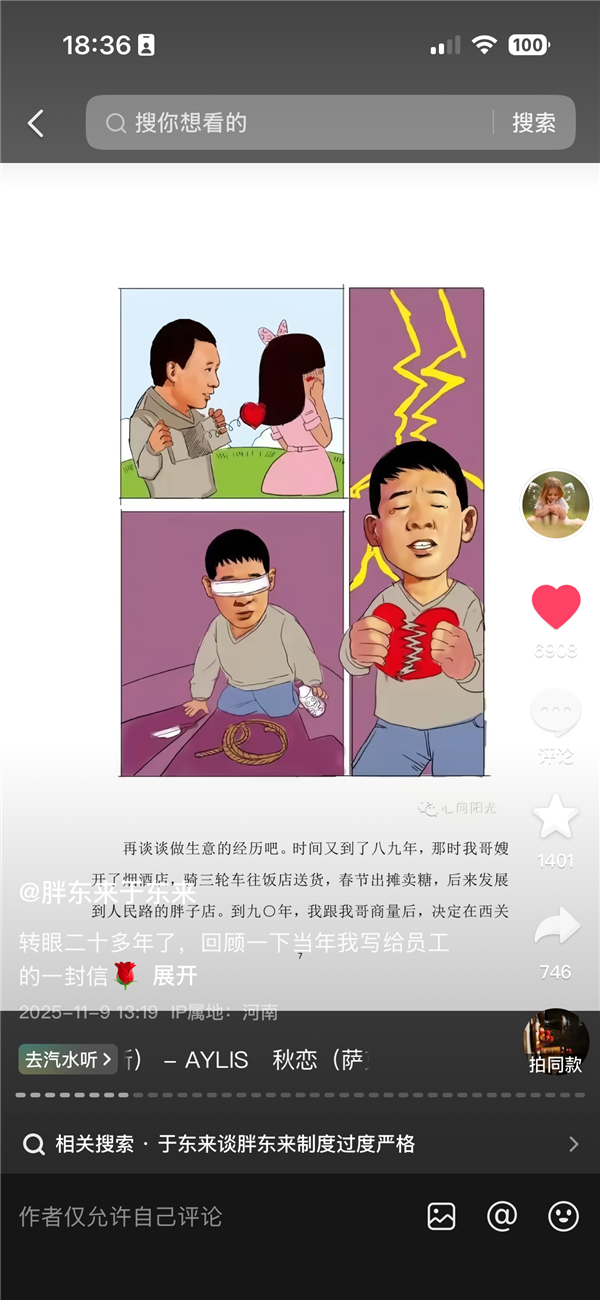Share the post via the arrow icon
Image resolution: width=600 pixels, height=1300 pixels.
[556, 927]
